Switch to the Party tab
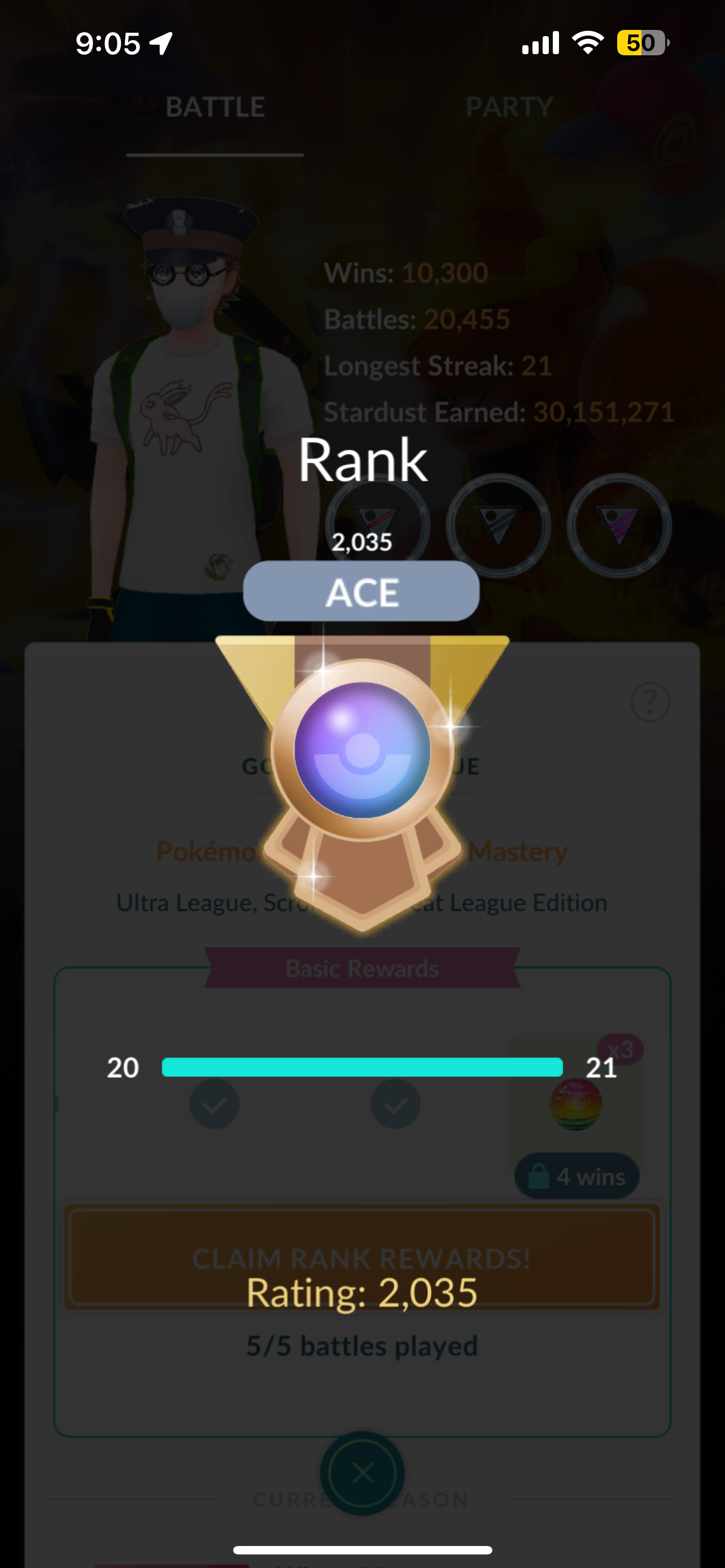Image resolution: width=725 pixels, height=1568 pixels. click(x=509, y=108)
